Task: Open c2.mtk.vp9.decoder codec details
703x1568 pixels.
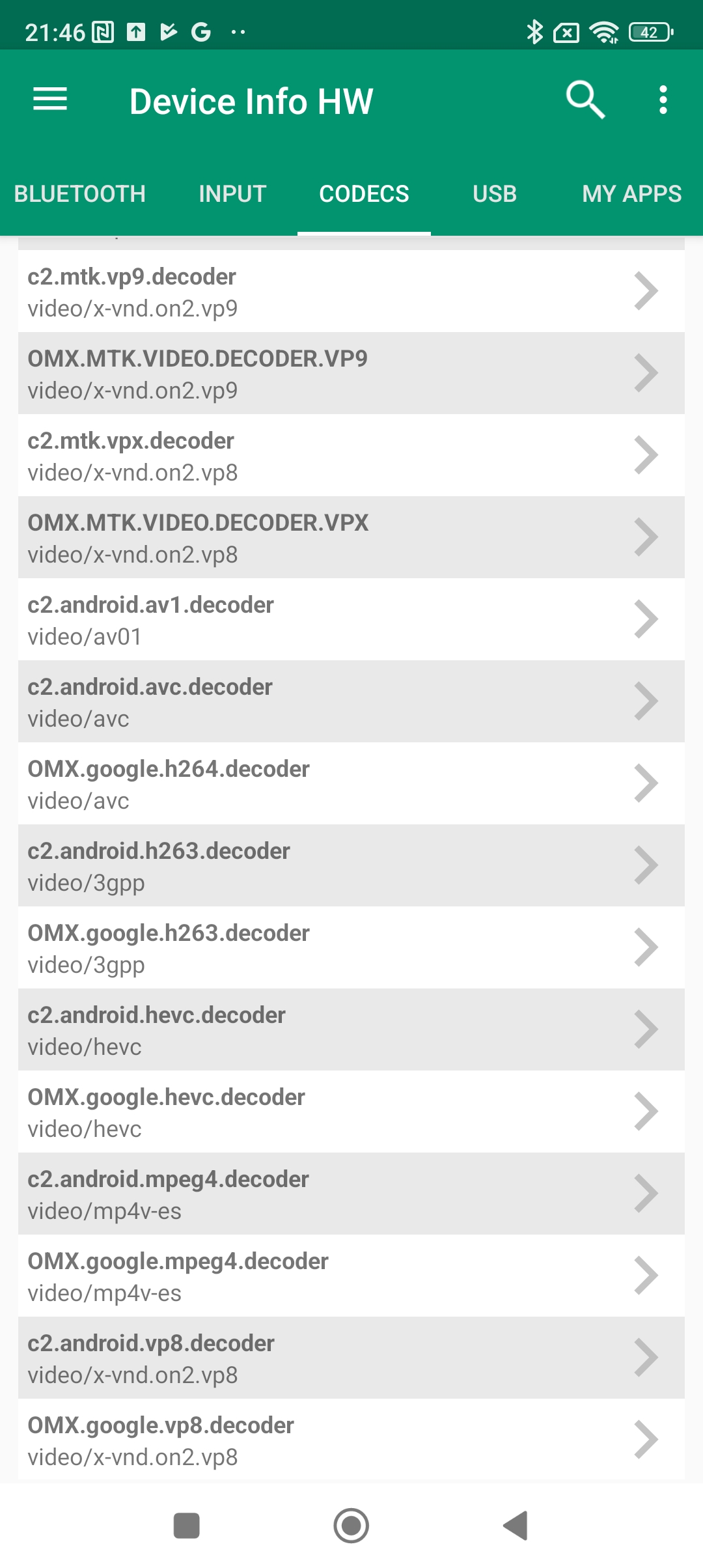Action: pyautogui.click(x=351, y=292)
